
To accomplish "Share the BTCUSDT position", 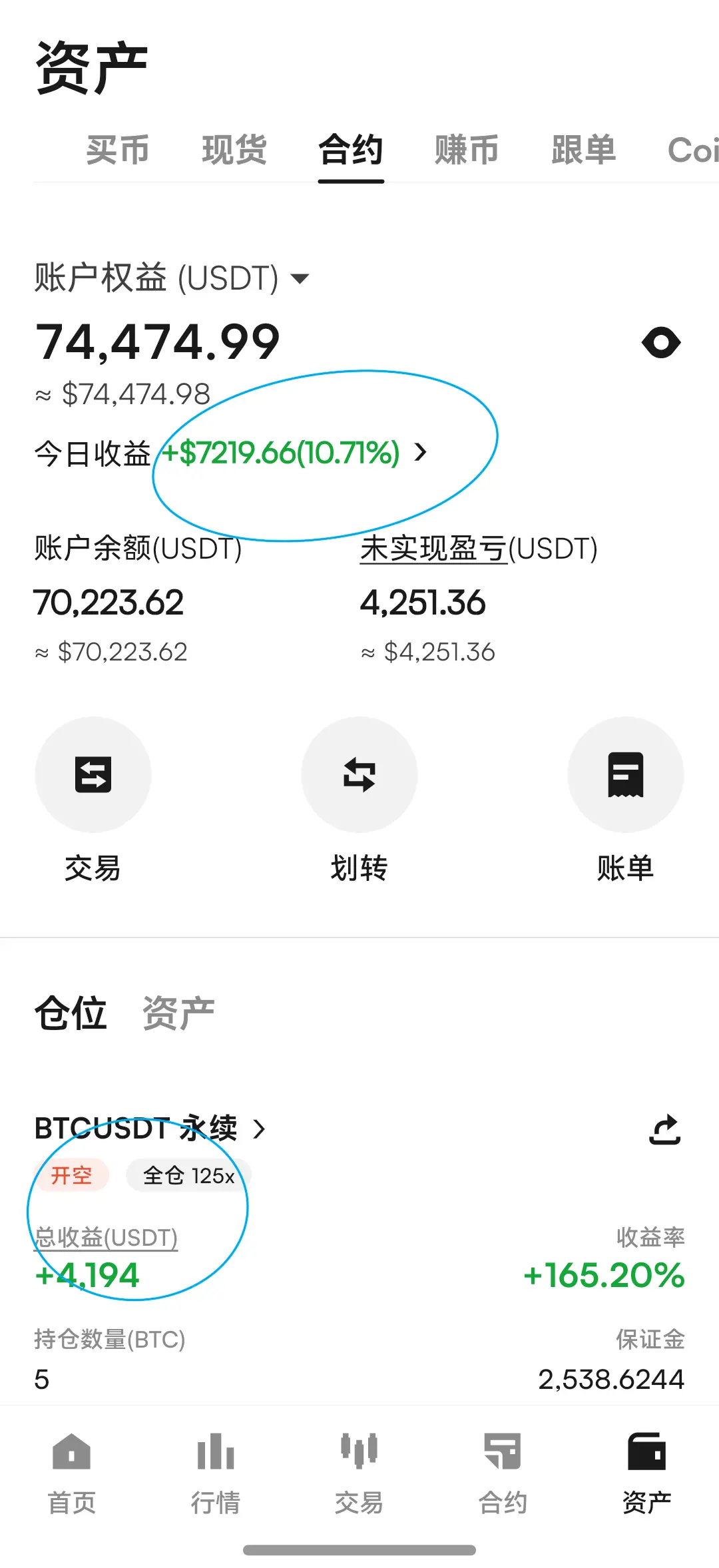I will point(664,1130).
